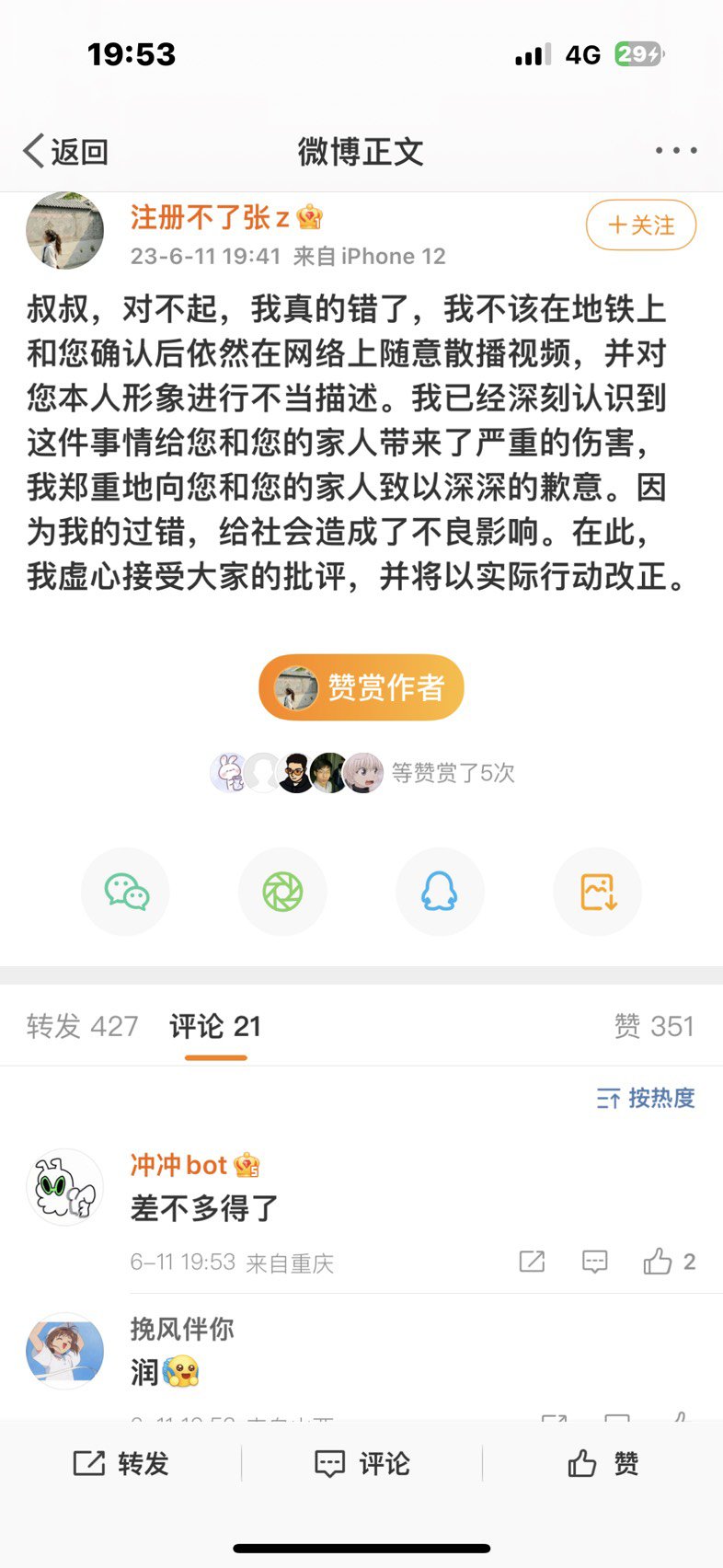Share the post to QQ
Screen dimensions: 723x1568
(x=440, y=892)
